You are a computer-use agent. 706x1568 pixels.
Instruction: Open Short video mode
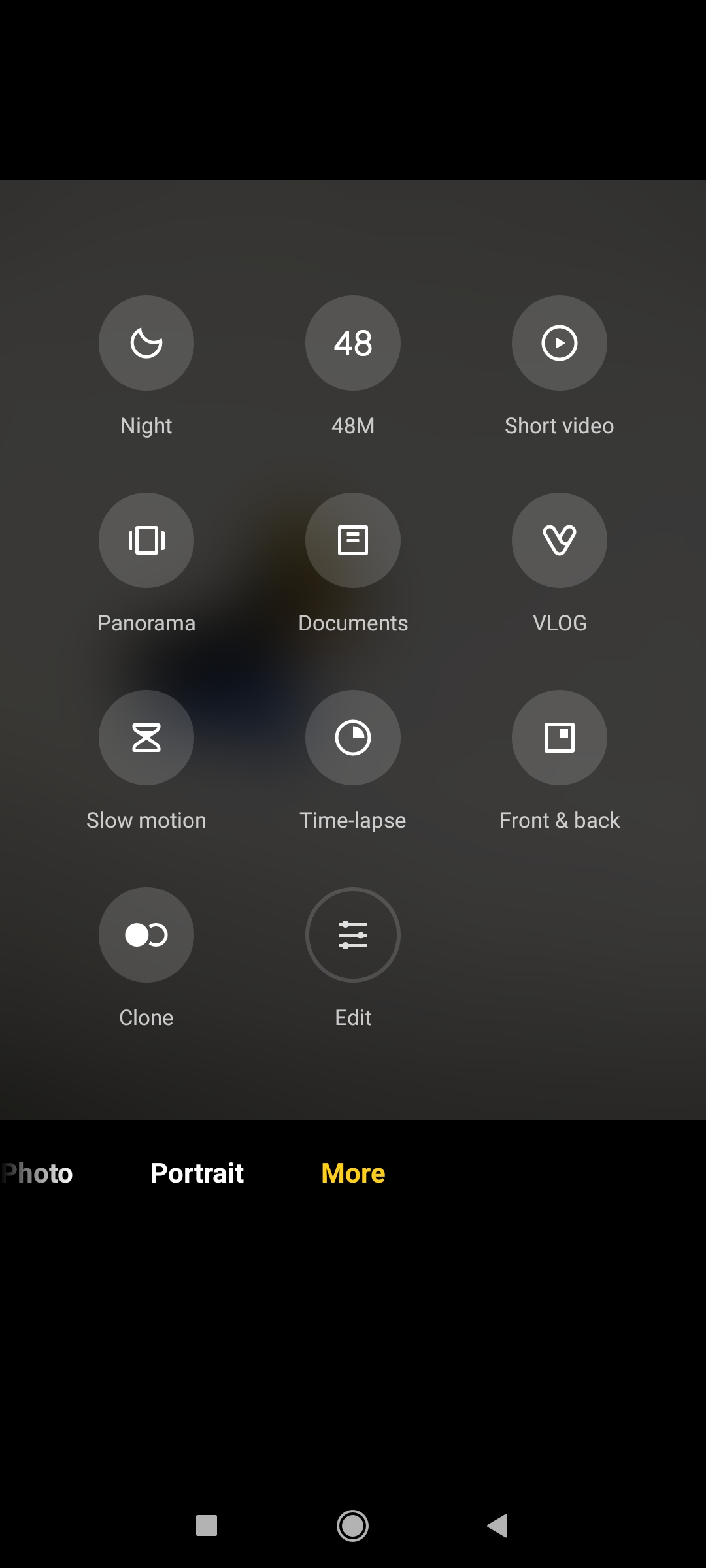(x=560, y=344)
